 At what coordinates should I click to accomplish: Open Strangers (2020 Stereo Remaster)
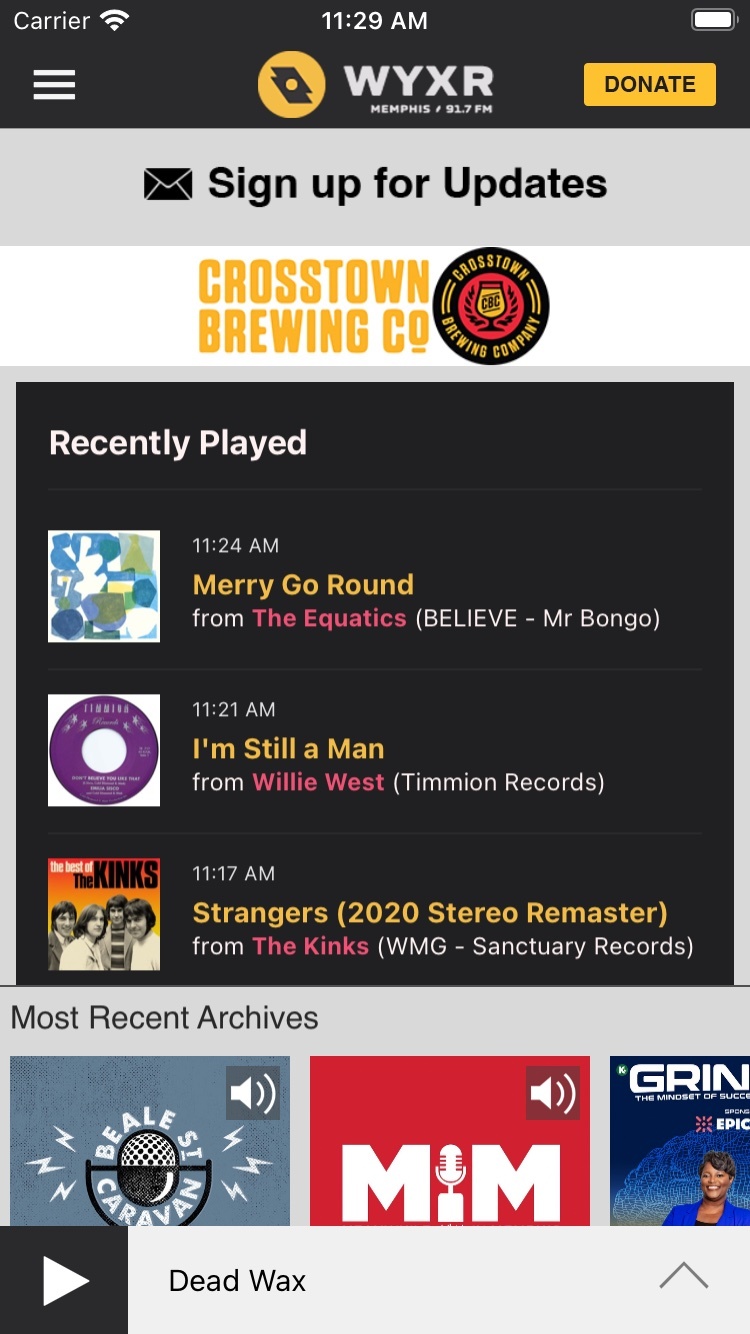click(430, 913)
